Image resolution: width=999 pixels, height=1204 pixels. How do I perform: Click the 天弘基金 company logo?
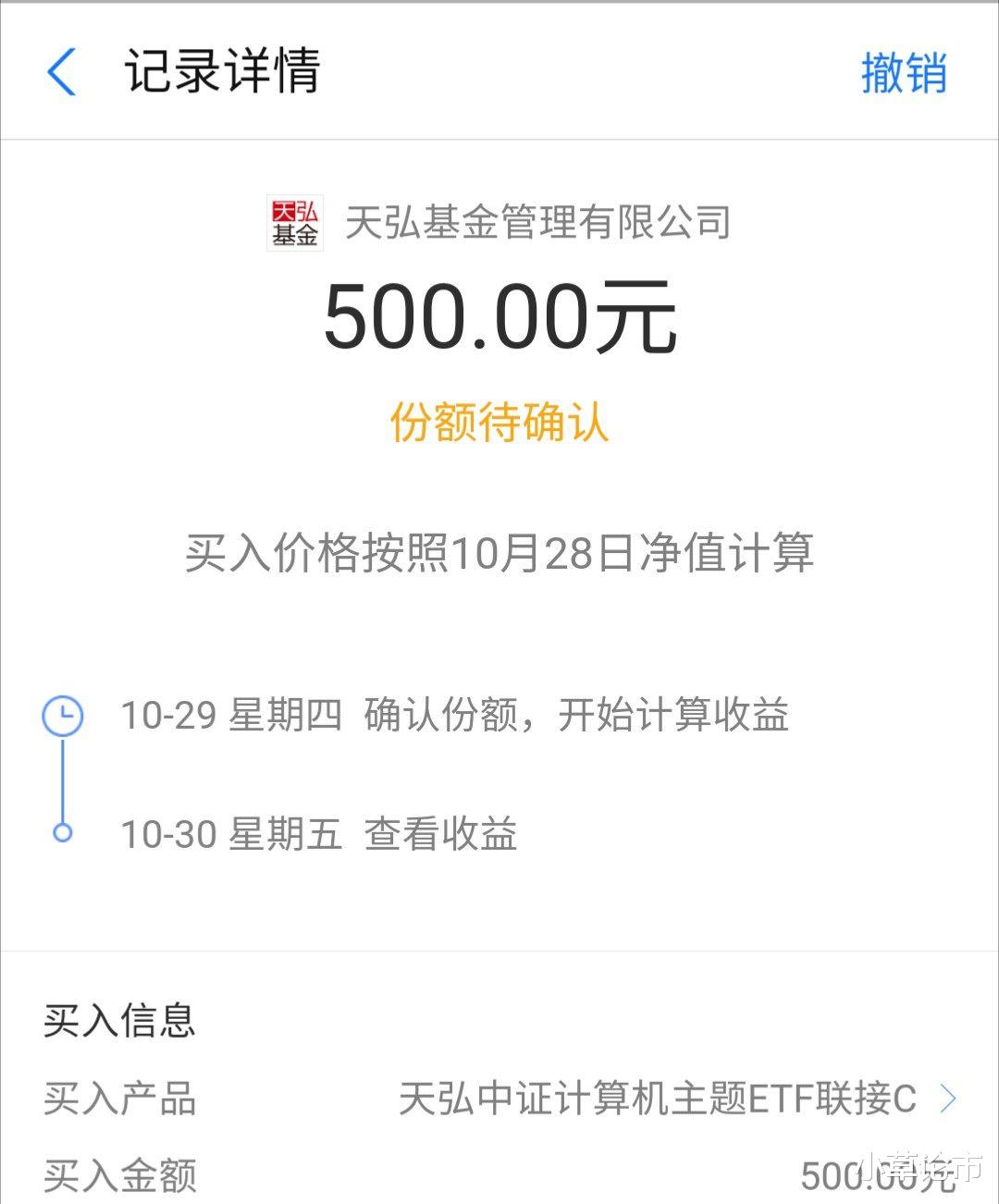[x=294, y=222]
